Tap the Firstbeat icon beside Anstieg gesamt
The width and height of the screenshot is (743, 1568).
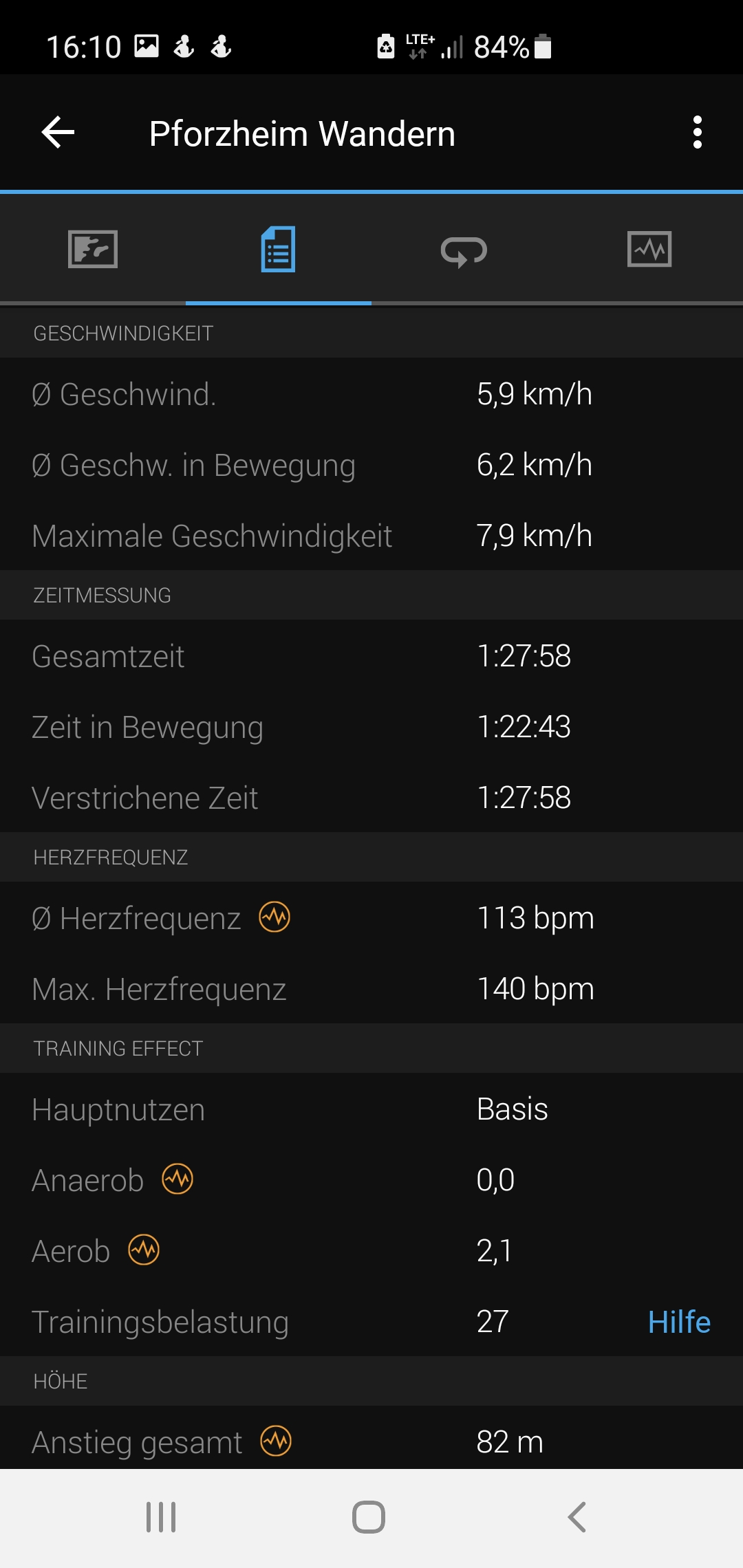[276, 1441]
